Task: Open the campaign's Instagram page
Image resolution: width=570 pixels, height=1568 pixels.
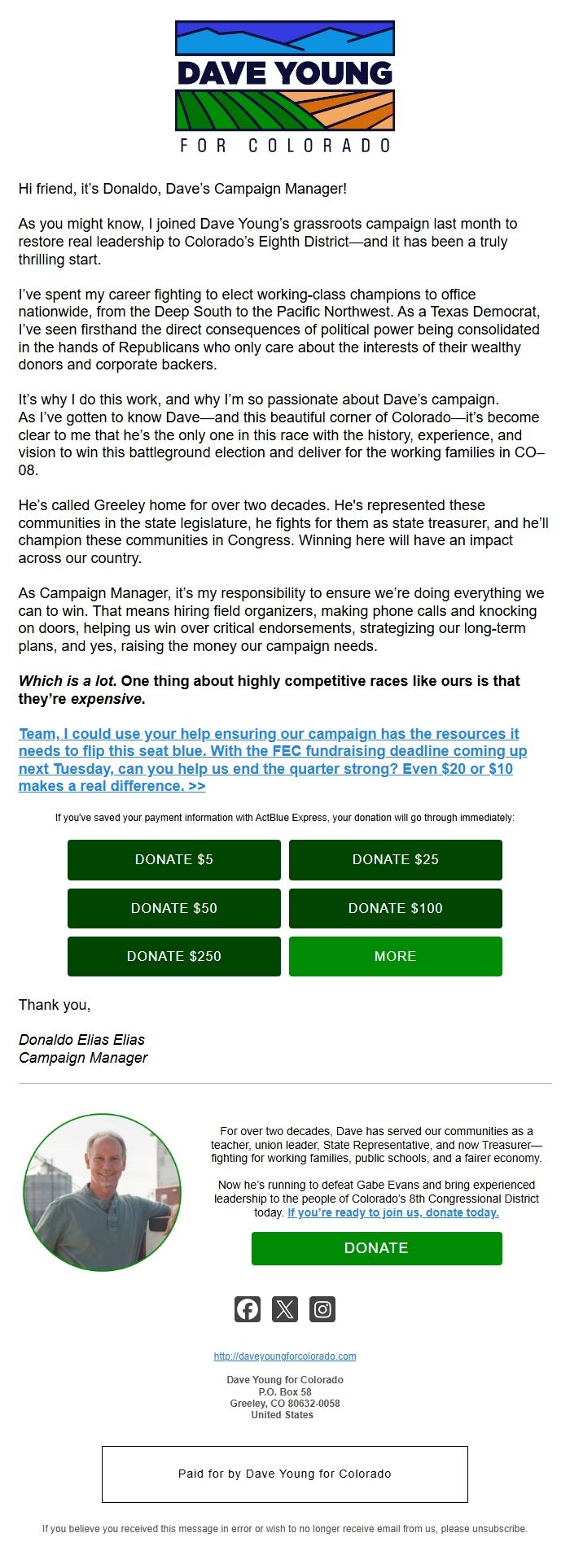Action: [322, 1308]
